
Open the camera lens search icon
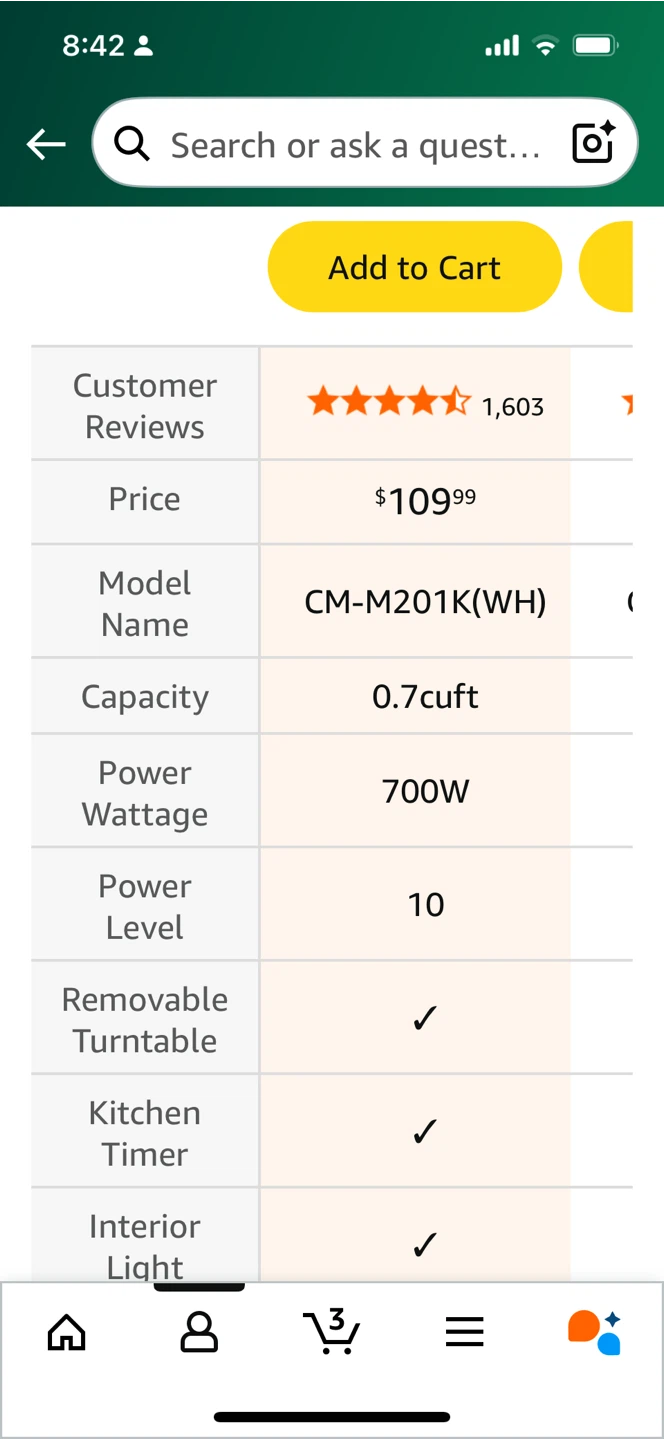coord(592,144)
